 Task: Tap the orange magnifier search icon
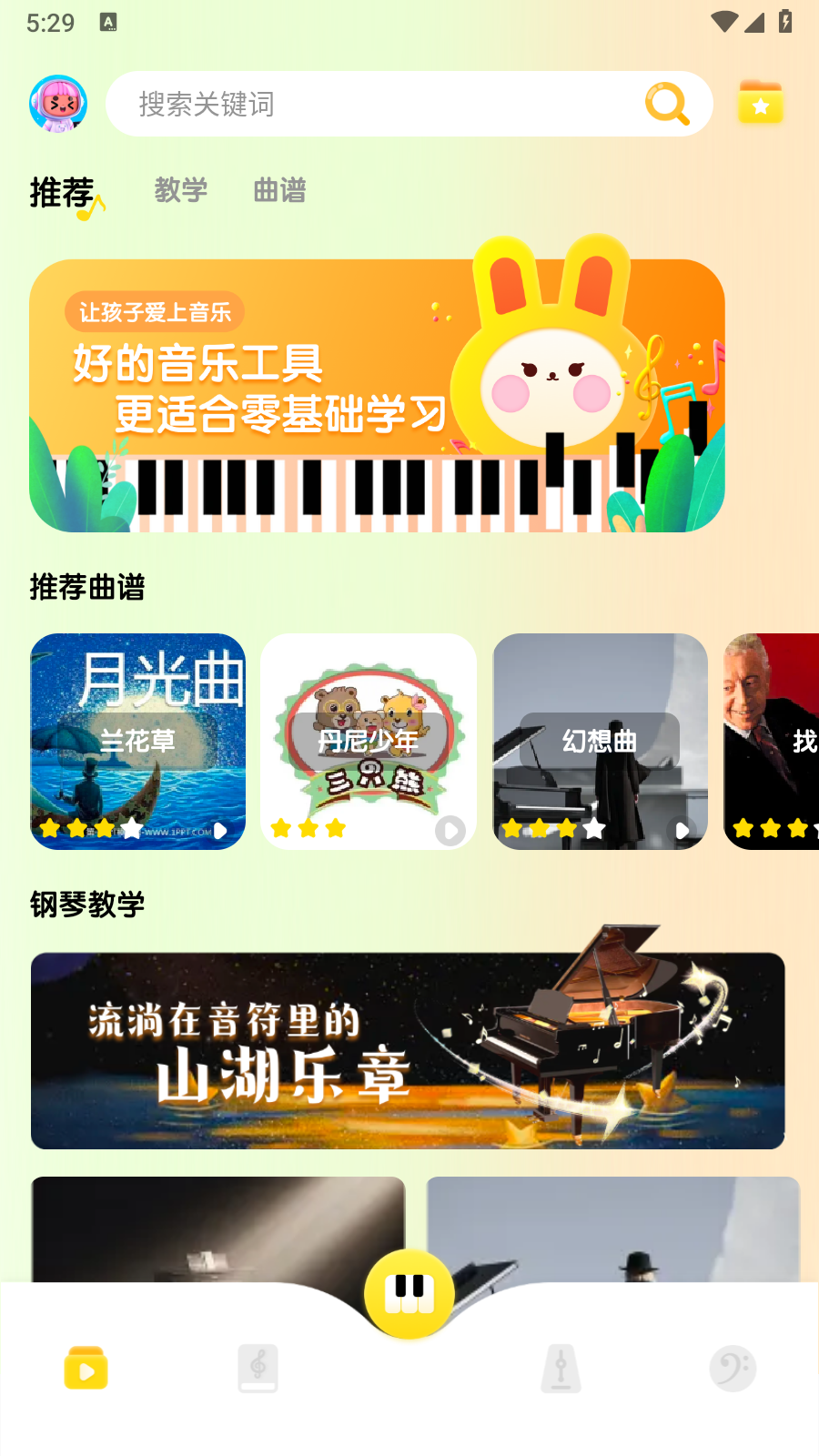[667, 104]
